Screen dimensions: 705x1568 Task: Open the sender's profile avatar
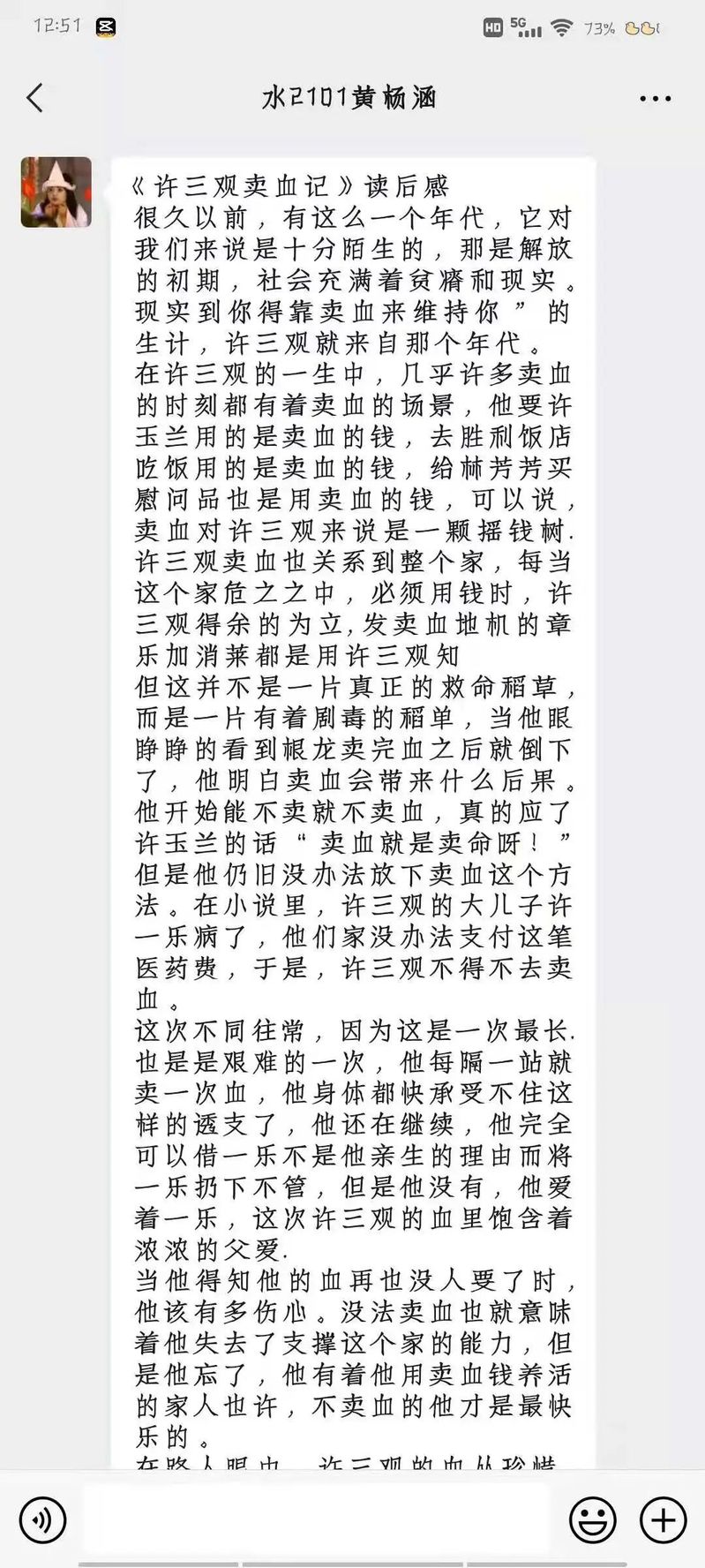[56, 192]
